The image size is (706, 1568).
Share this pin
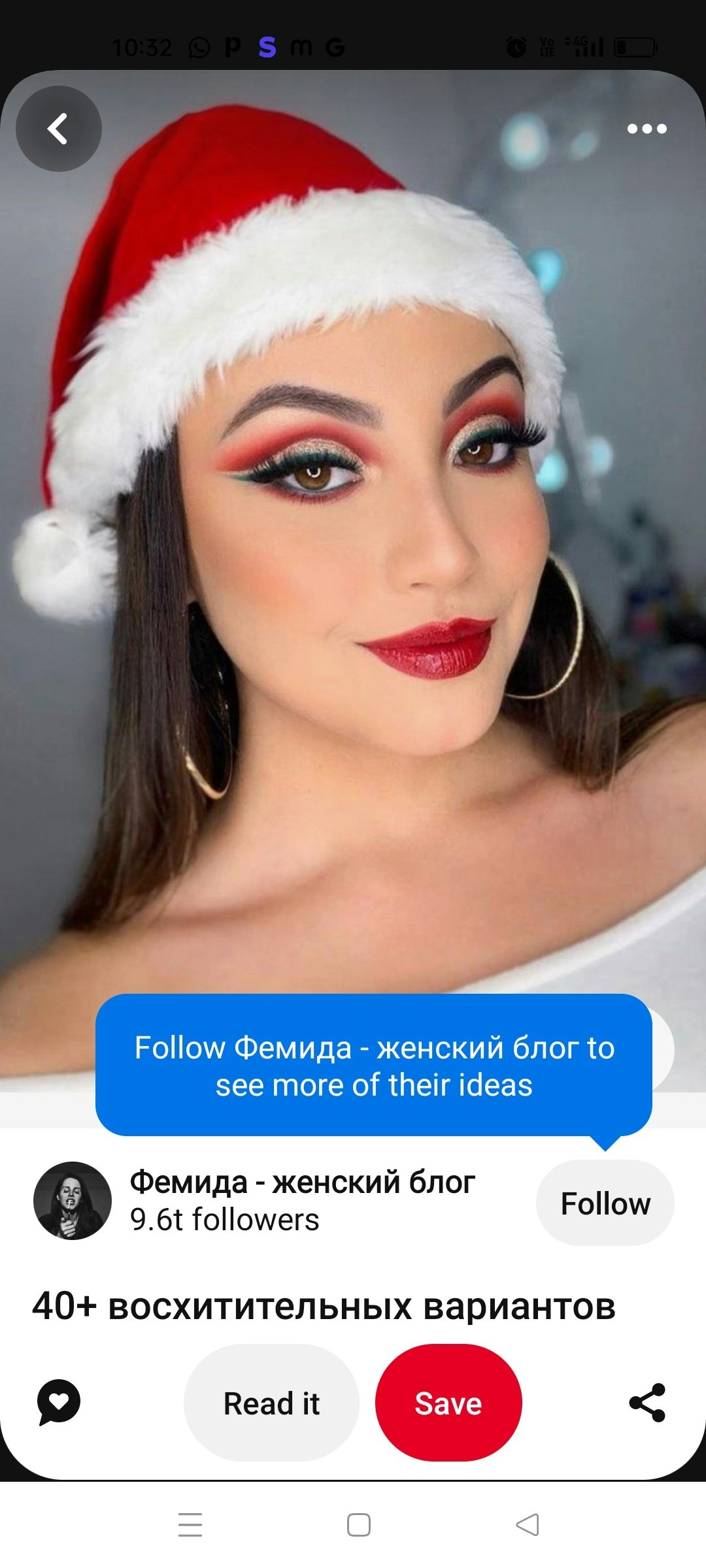click(647, 1402)
